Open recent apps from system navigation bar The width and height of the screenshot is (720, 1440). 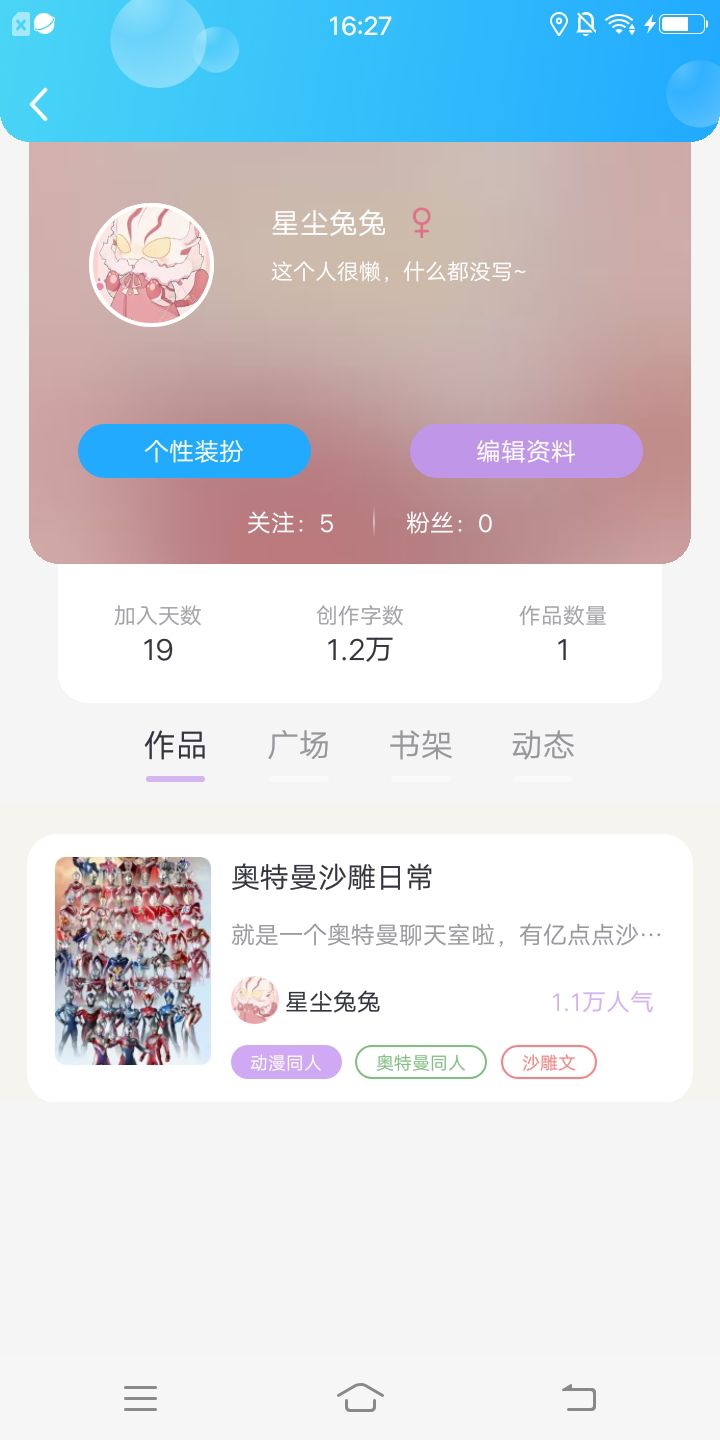[x=141, y=1398]
